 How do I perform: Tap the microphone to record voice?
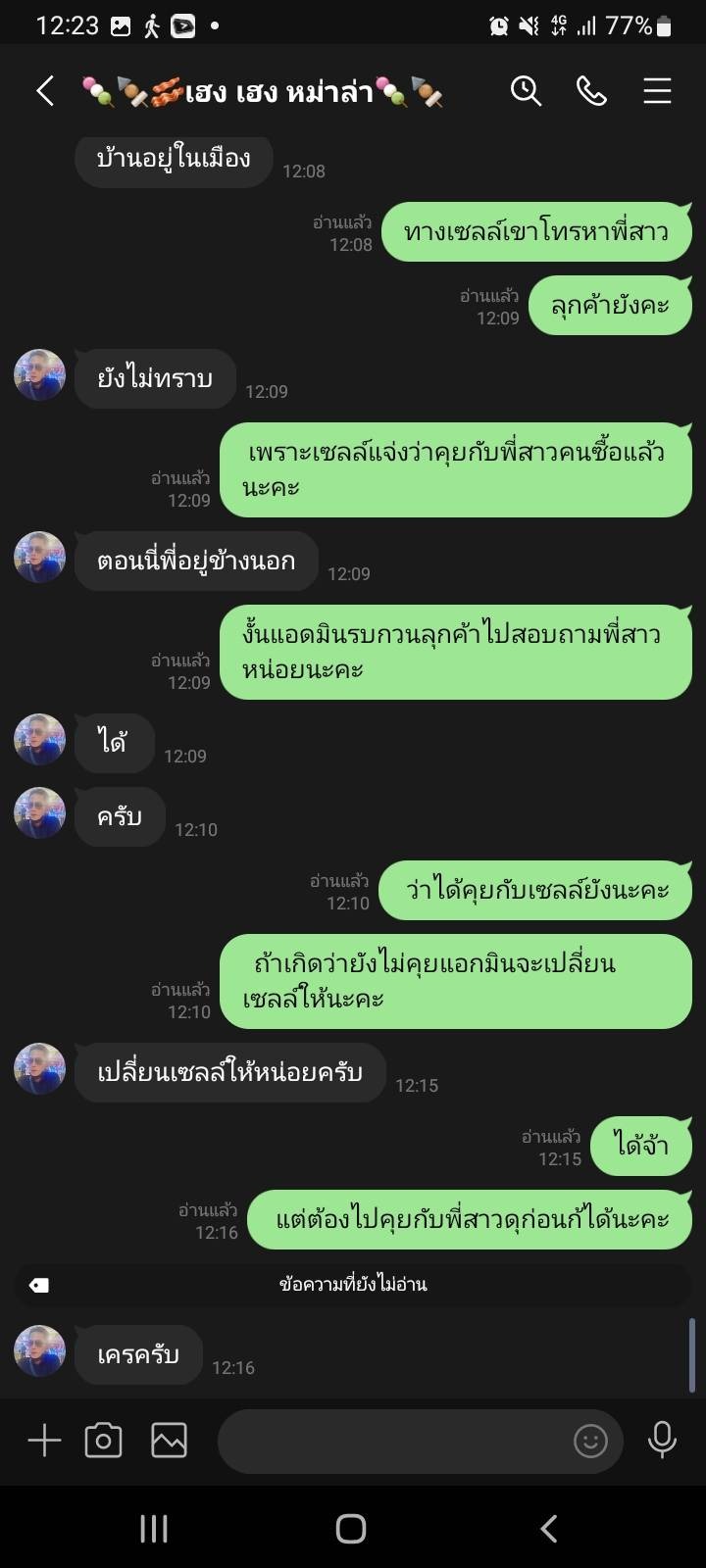coord(662,1441)
